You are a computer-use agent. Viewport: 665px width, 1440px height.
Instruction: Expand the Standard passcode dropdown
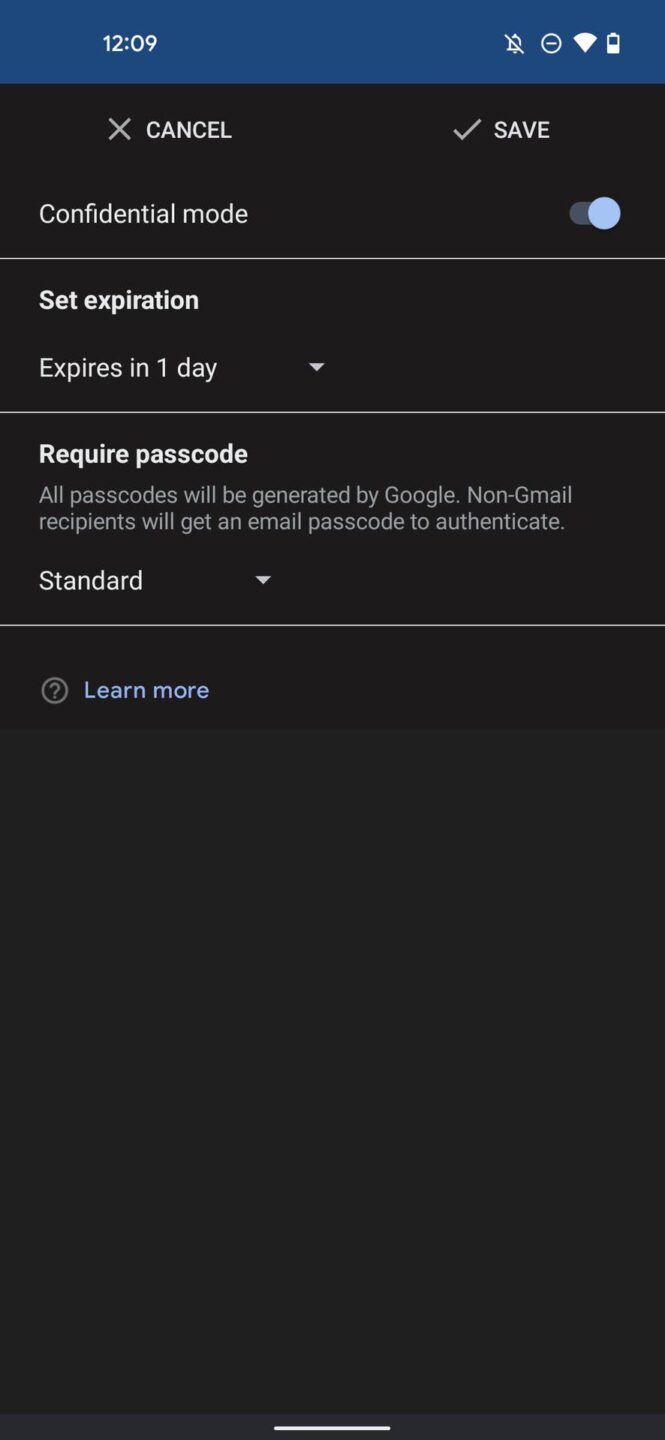(x=156, y=580)
